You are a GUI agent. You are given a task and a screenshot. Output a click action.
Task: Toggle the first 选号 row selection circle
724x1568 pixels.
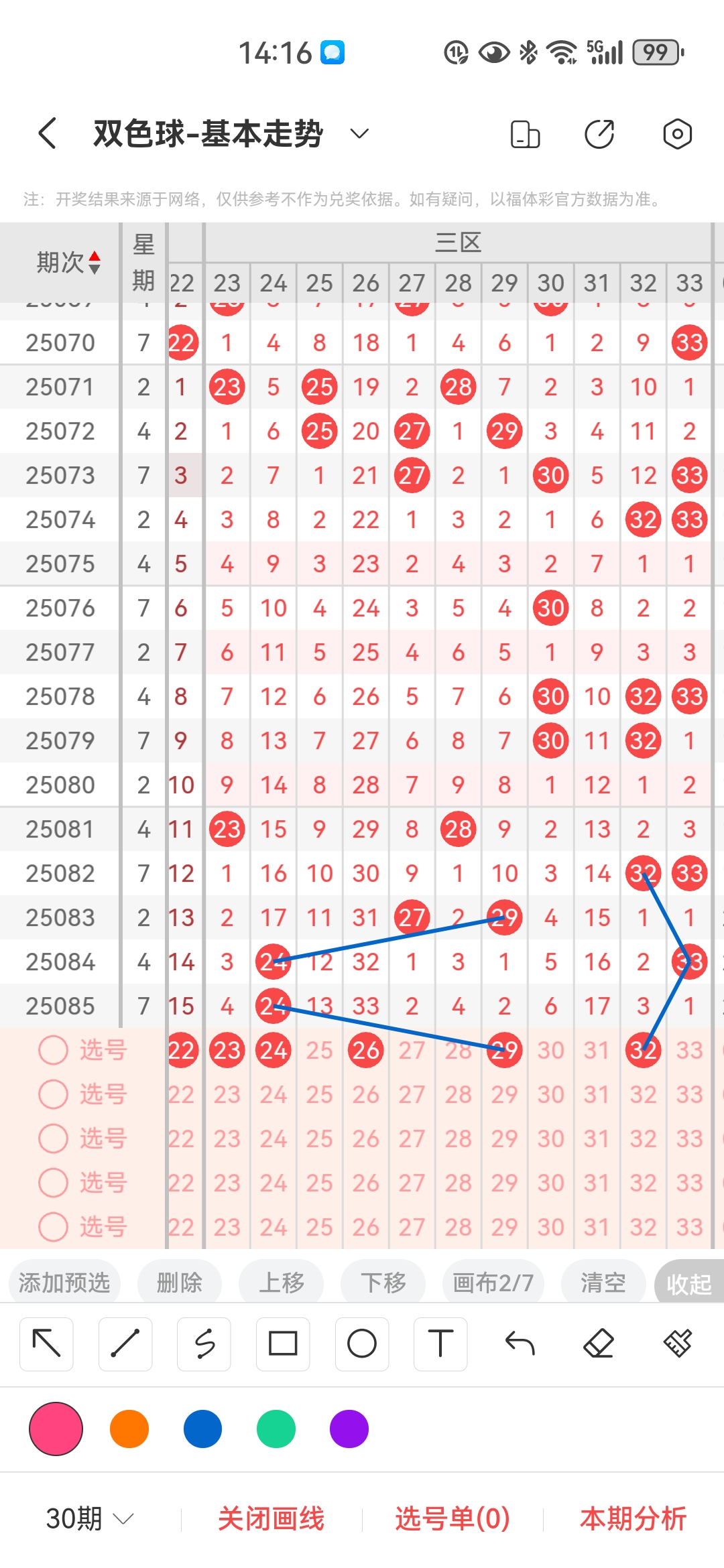(x=54, y=1049)
